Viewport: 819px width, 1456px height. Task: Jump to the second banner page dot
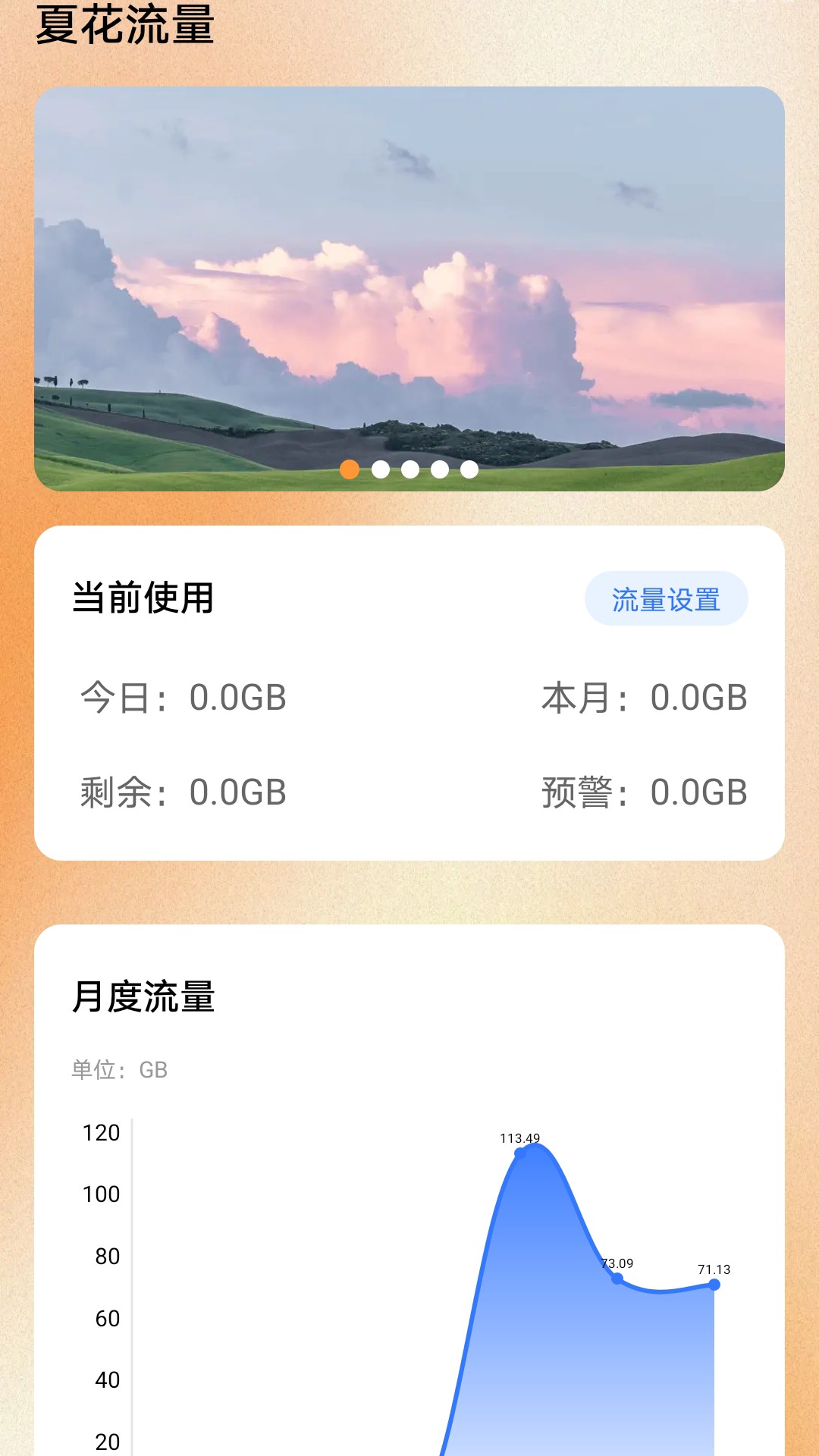tap(381, 470)
